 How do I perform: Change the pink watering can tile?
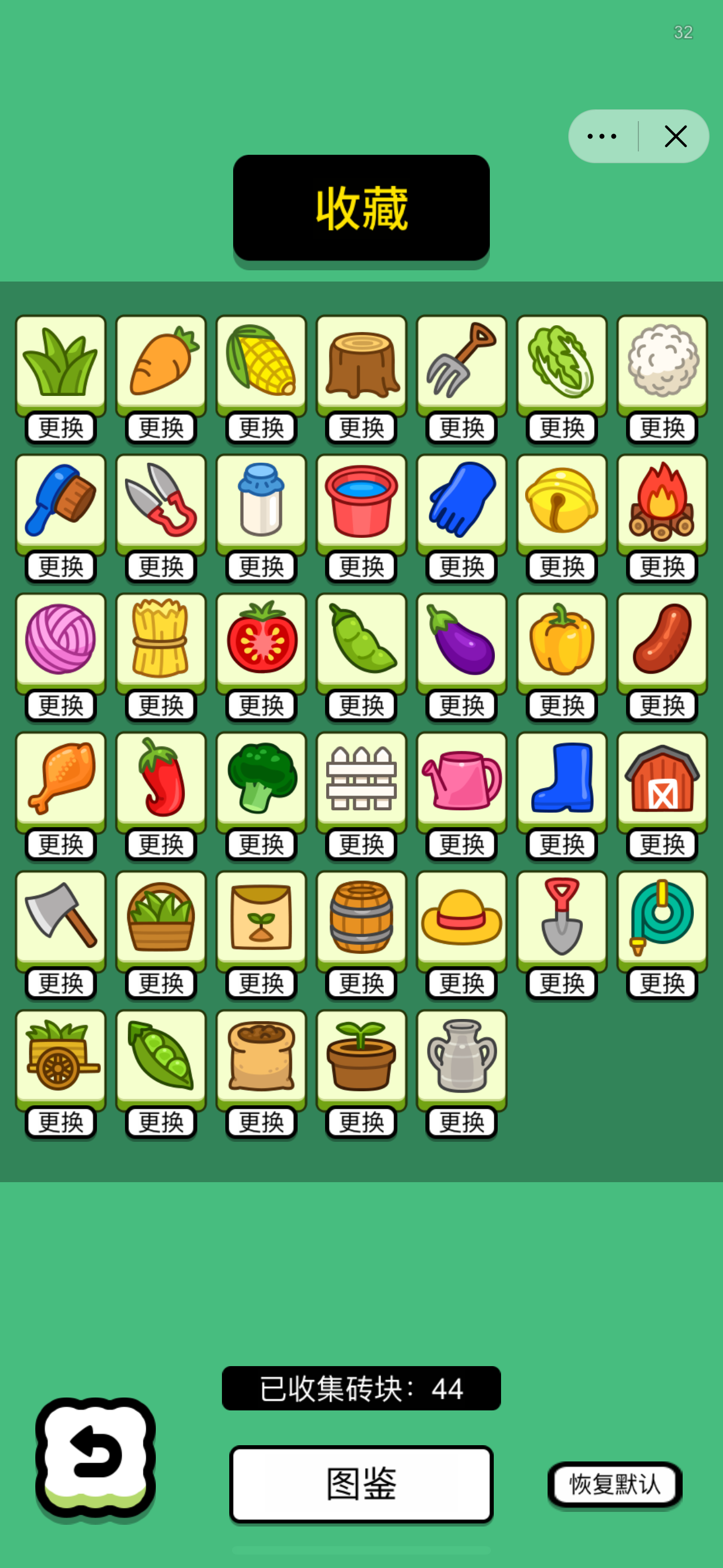461,844
